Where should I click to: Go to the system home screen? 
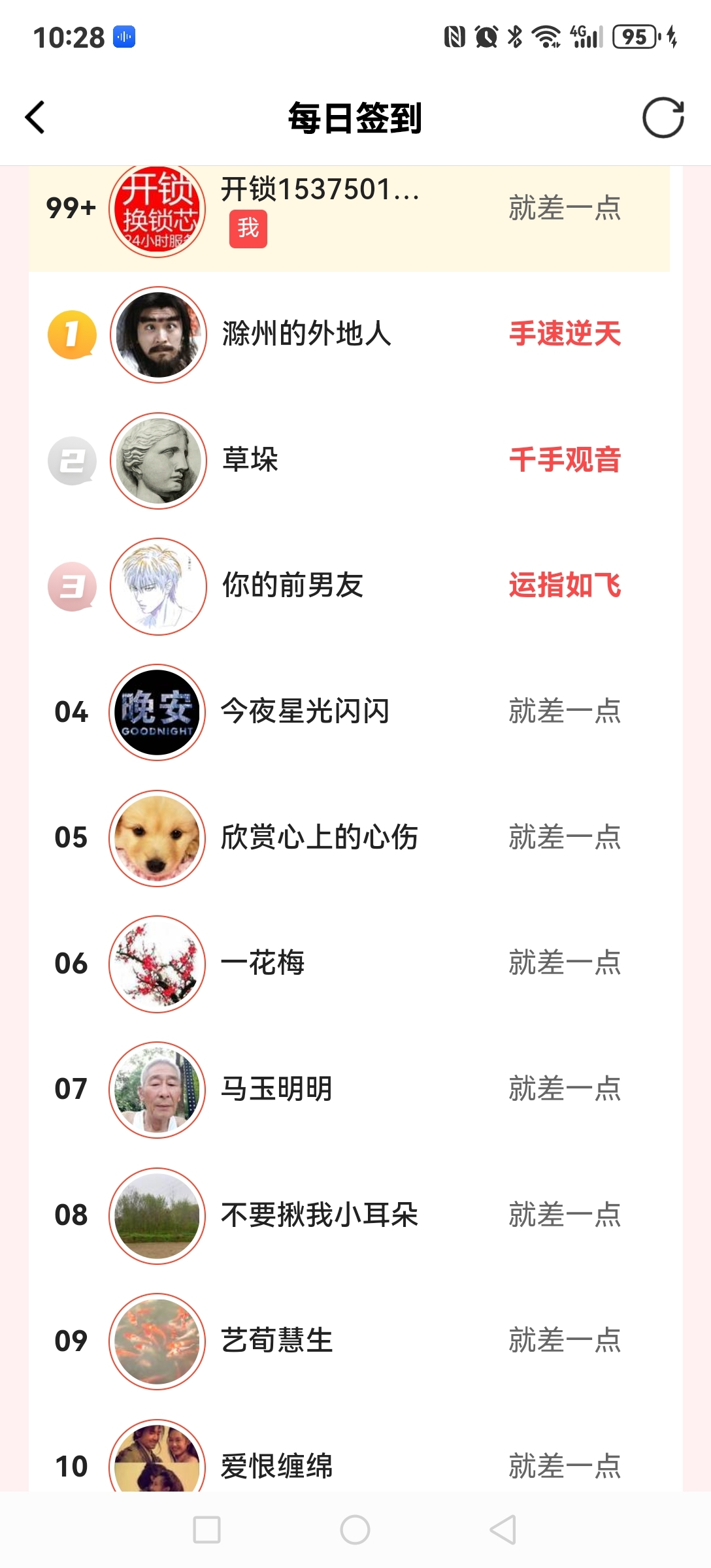tap(355, 1529)
